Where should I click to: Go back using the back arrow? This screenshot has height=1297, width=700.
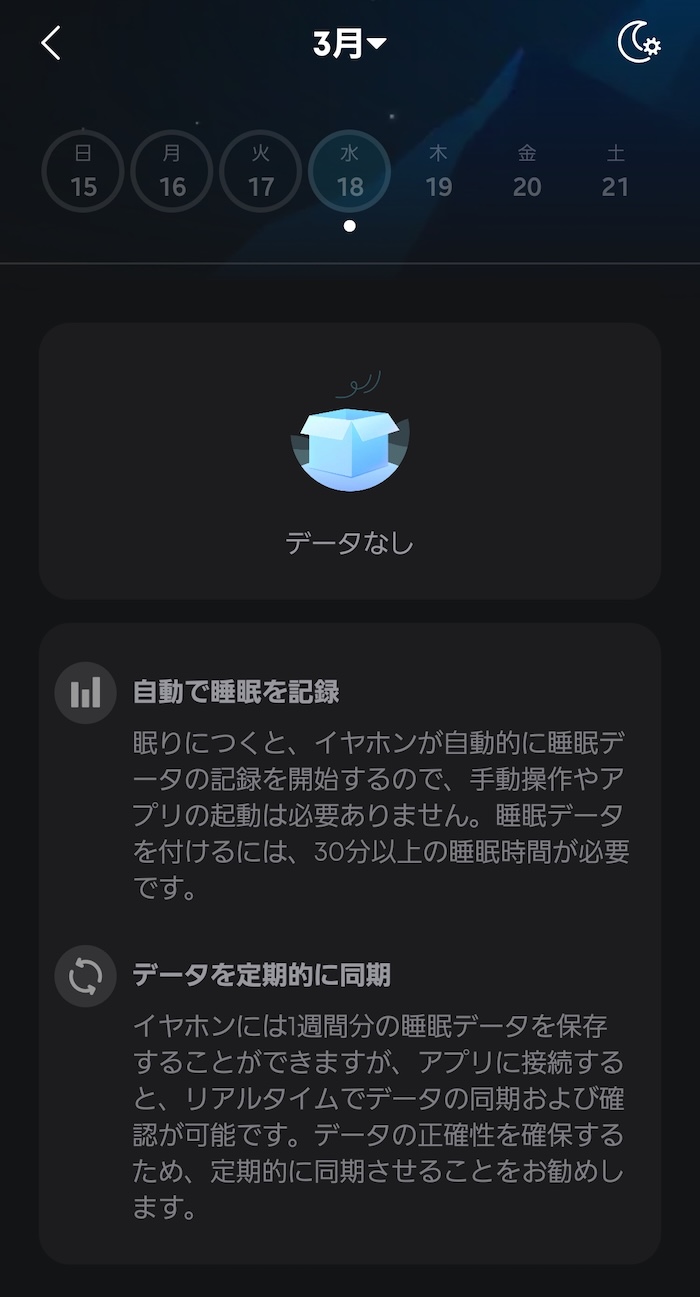(51, 43)
